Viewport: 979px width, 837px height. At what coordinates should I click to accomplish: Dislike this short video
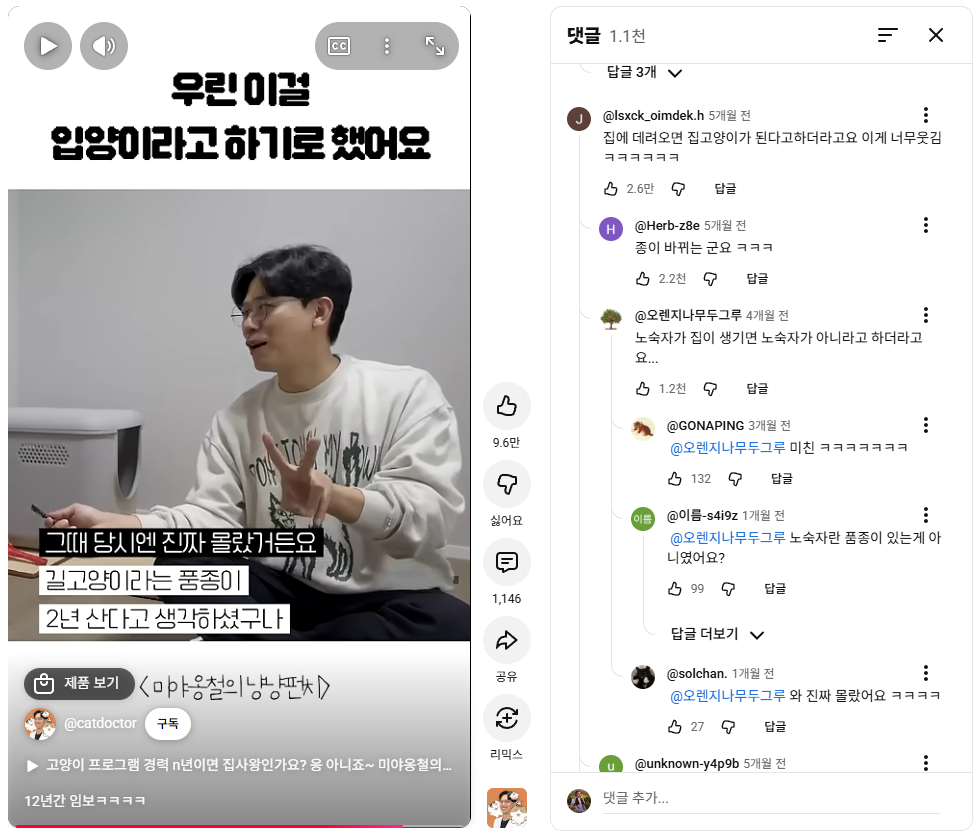pos(507,484)
